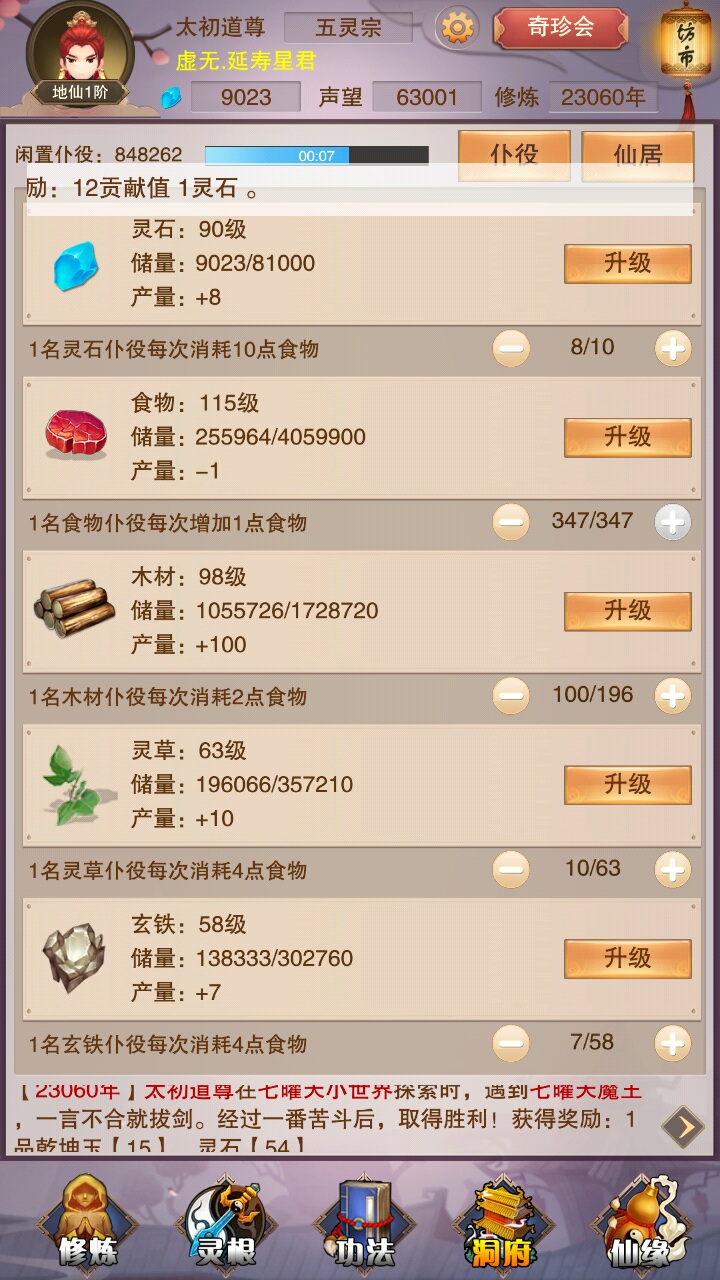The height and width of the screenshot is (1280, 720).
Task: Add one 灵石 servant with plus
Action: [x=672, y=348]
